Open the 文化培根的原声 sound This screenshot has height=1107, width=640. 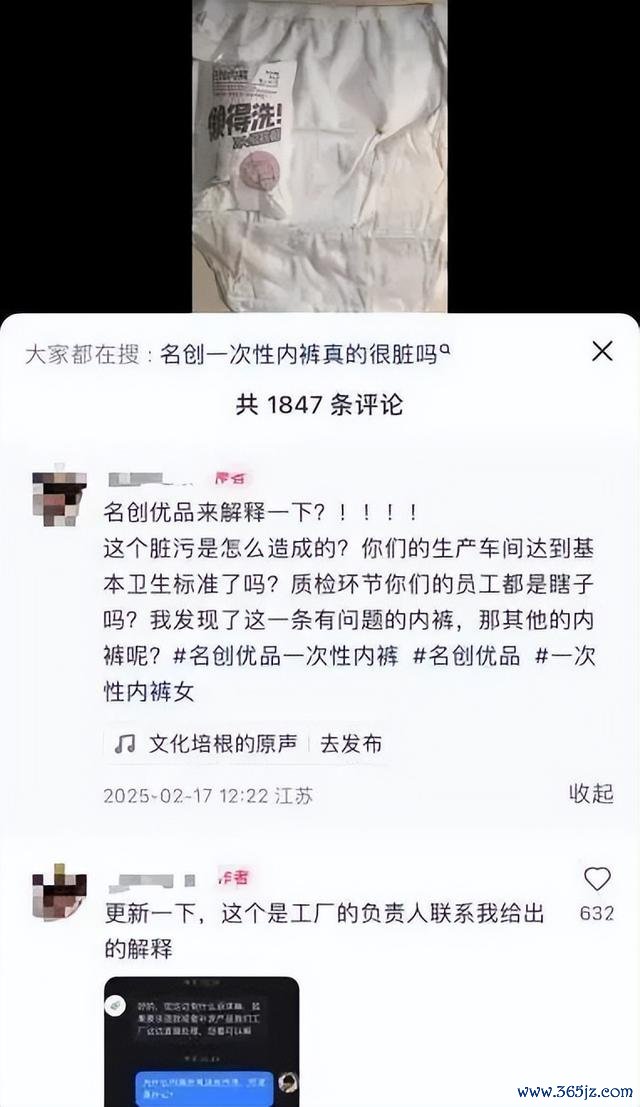[207, 744]
